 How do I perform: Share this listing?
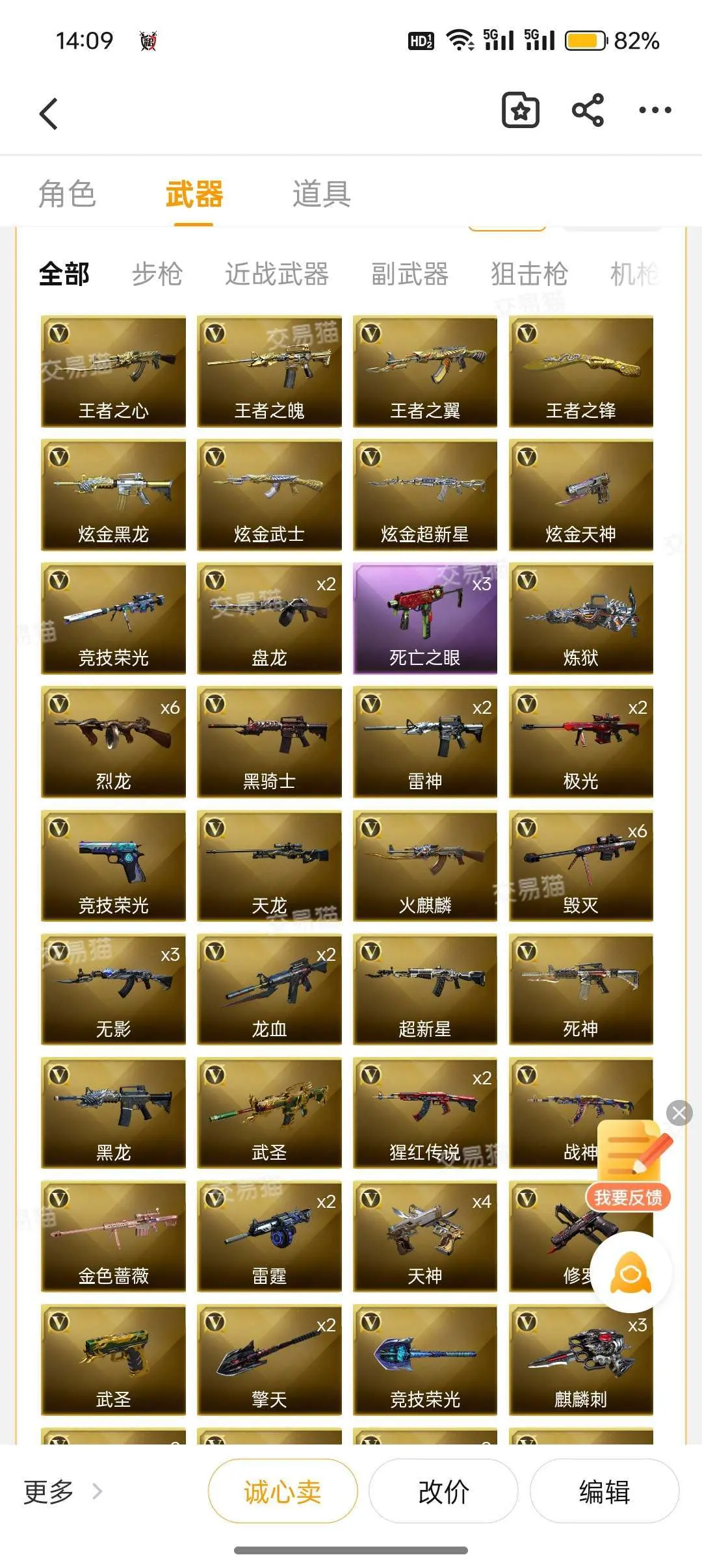click(x=588, y=110)
